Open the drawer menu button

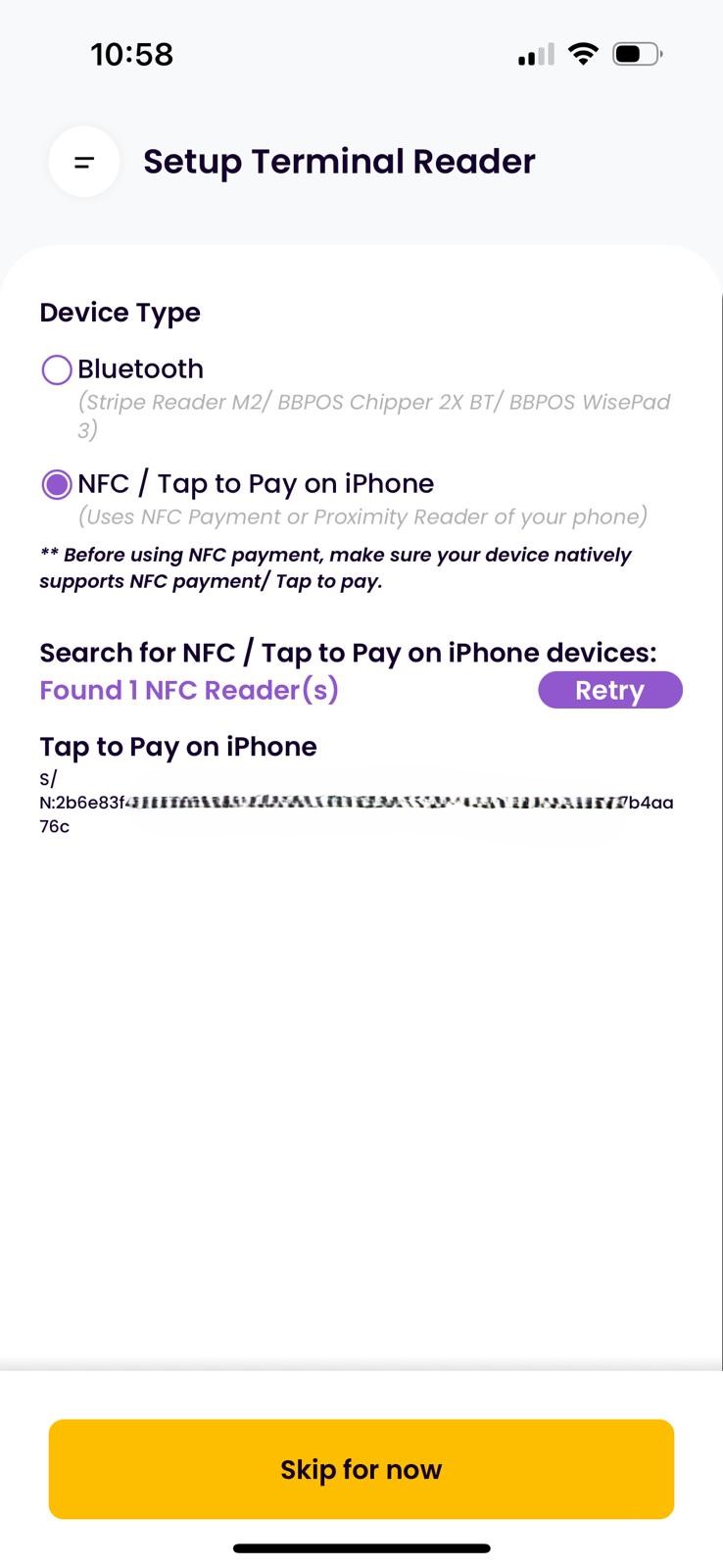(x=84, y=162)
